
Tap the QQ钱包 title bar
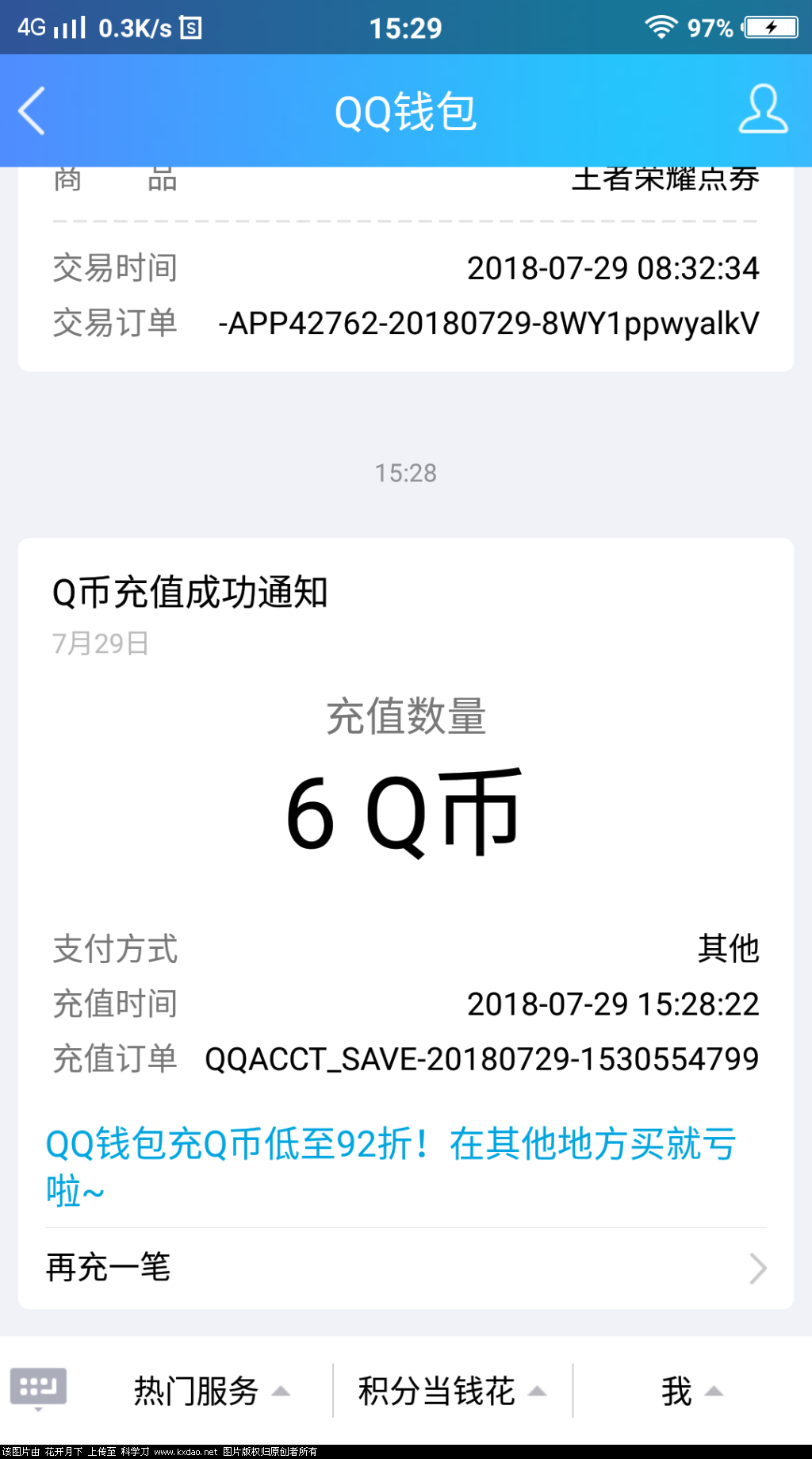pos(406,111)
